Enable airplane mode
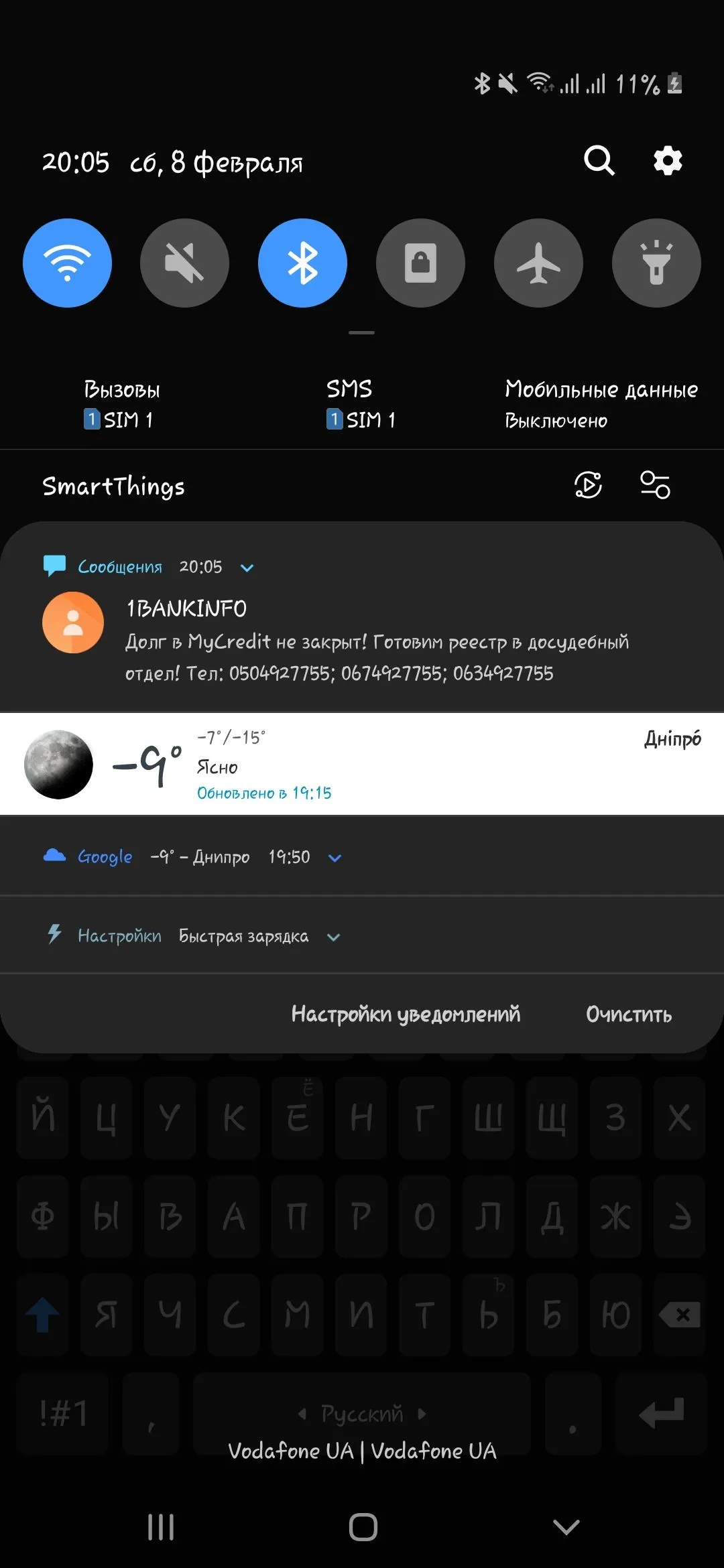 click(x=538, y=263)
